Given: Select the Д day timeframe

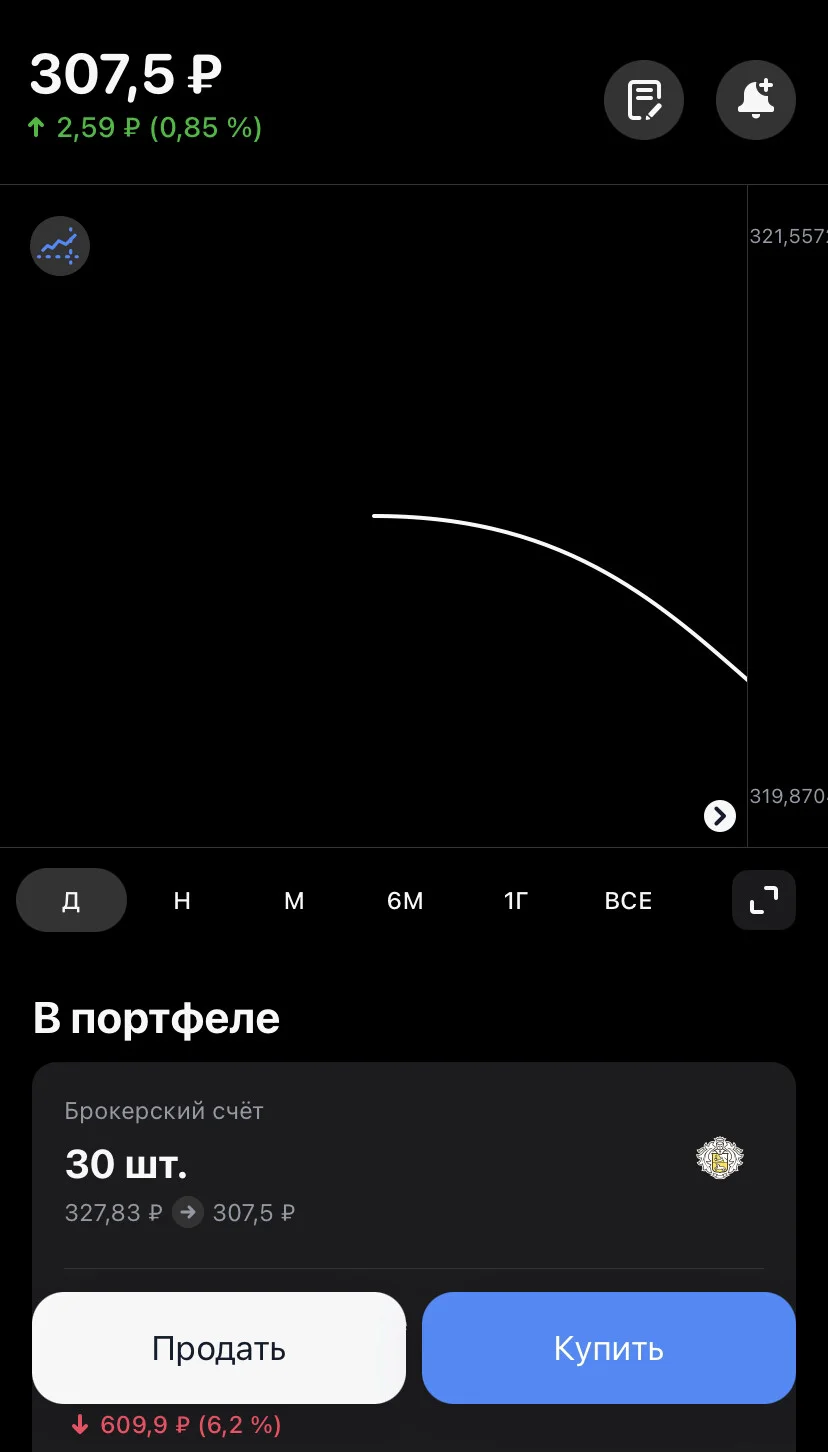Looking at the screenshot, I should point(71,900).
